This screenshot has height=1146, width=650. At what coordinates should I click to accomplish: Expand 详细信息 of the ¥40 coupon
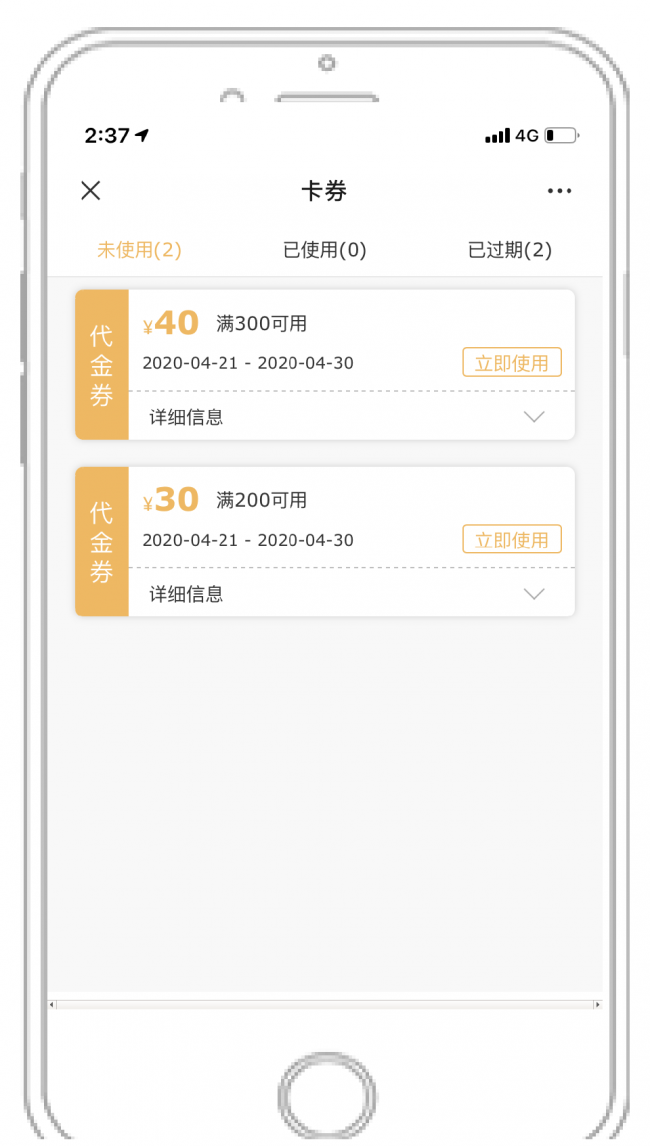pyautogui.click(x=351, y=417)
